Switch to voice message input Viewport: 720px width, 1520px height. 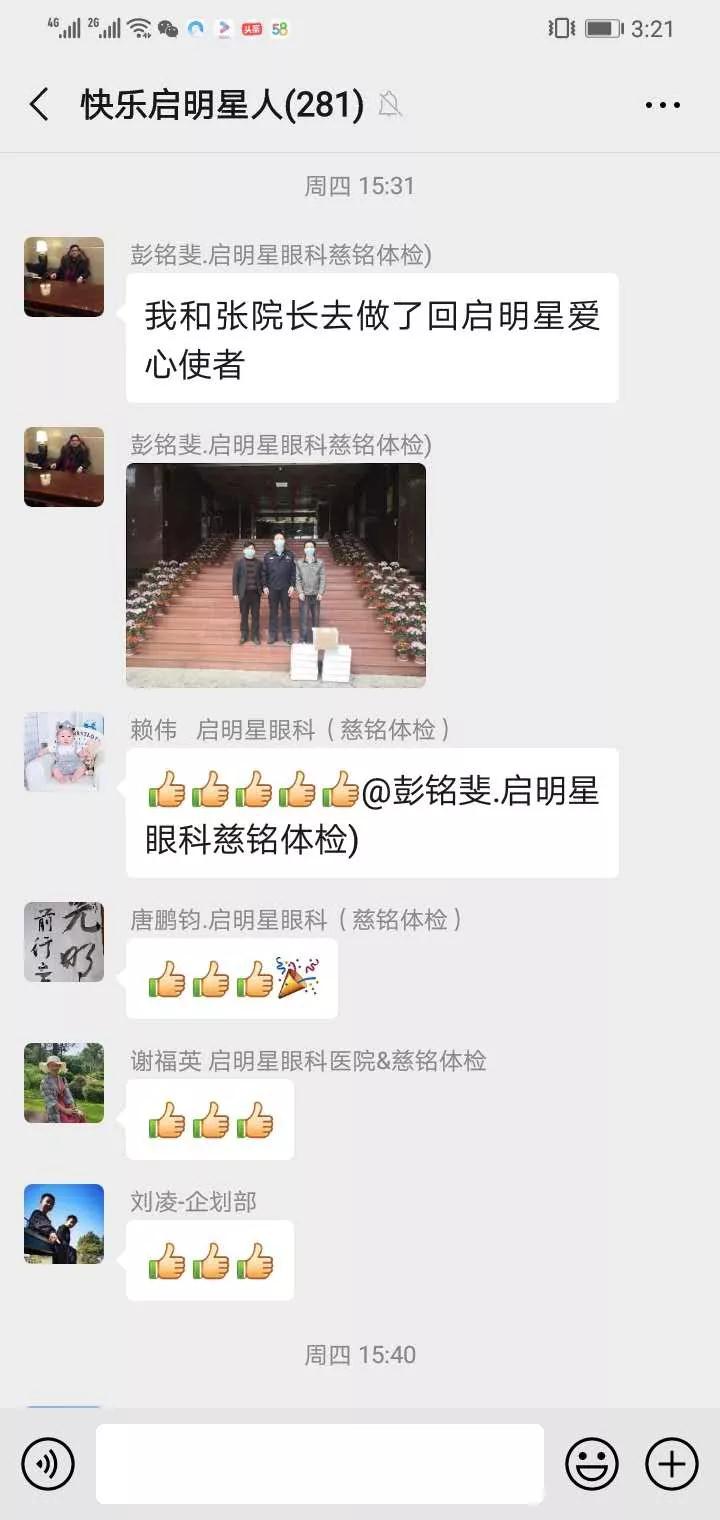(x=47, y=1464)
